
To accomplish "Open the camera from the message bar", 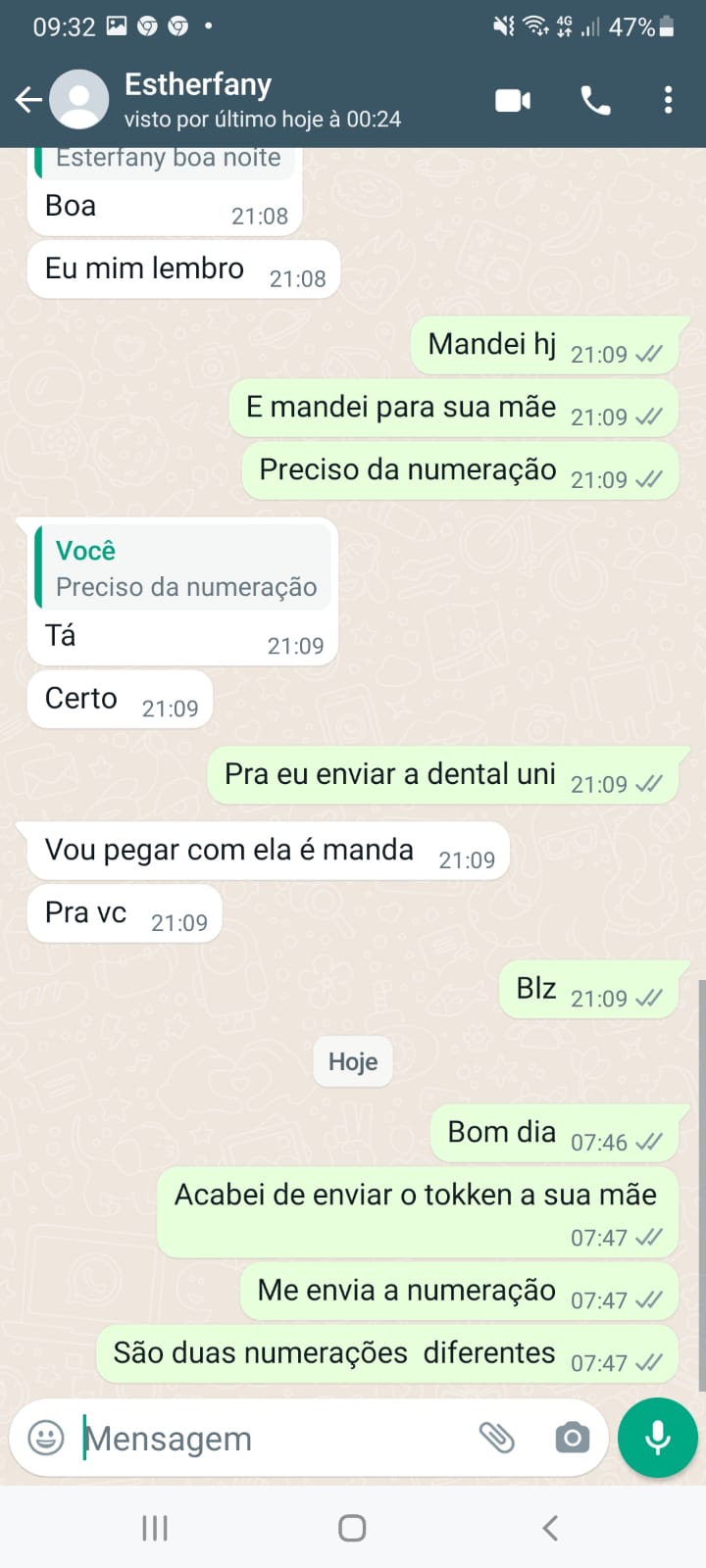I will (572, 1438).
